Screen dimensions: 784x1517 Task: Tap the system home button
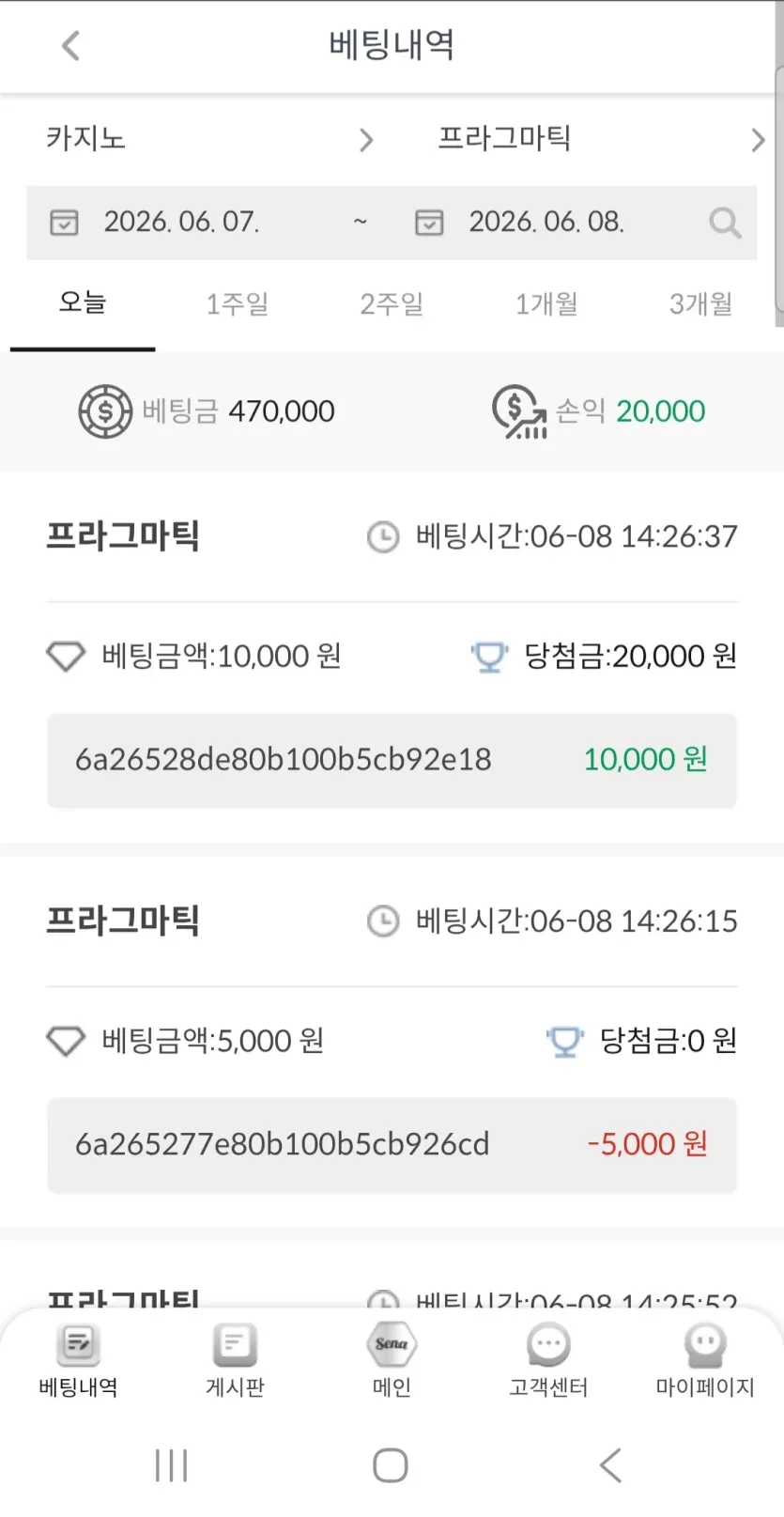pos(391,1465)
